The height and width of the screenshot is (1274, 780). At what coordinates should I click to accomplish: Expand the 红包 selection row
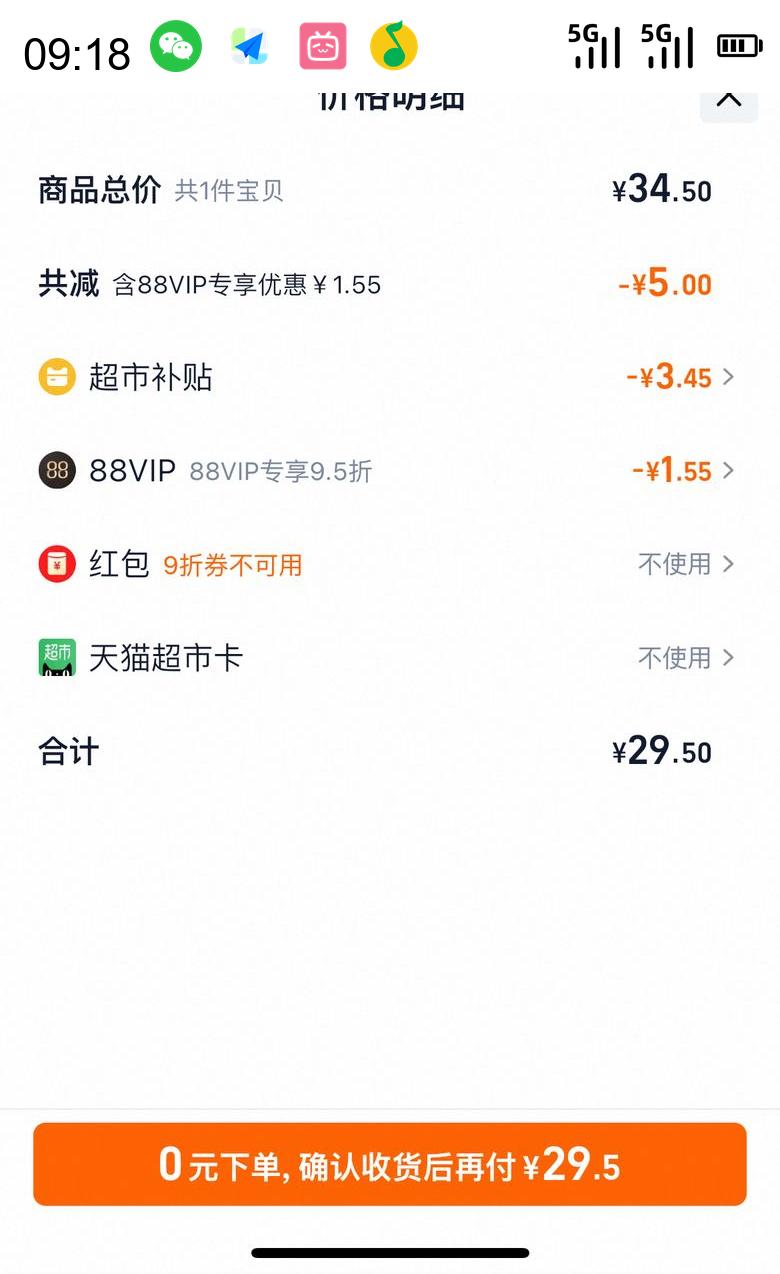click(728, 563)
